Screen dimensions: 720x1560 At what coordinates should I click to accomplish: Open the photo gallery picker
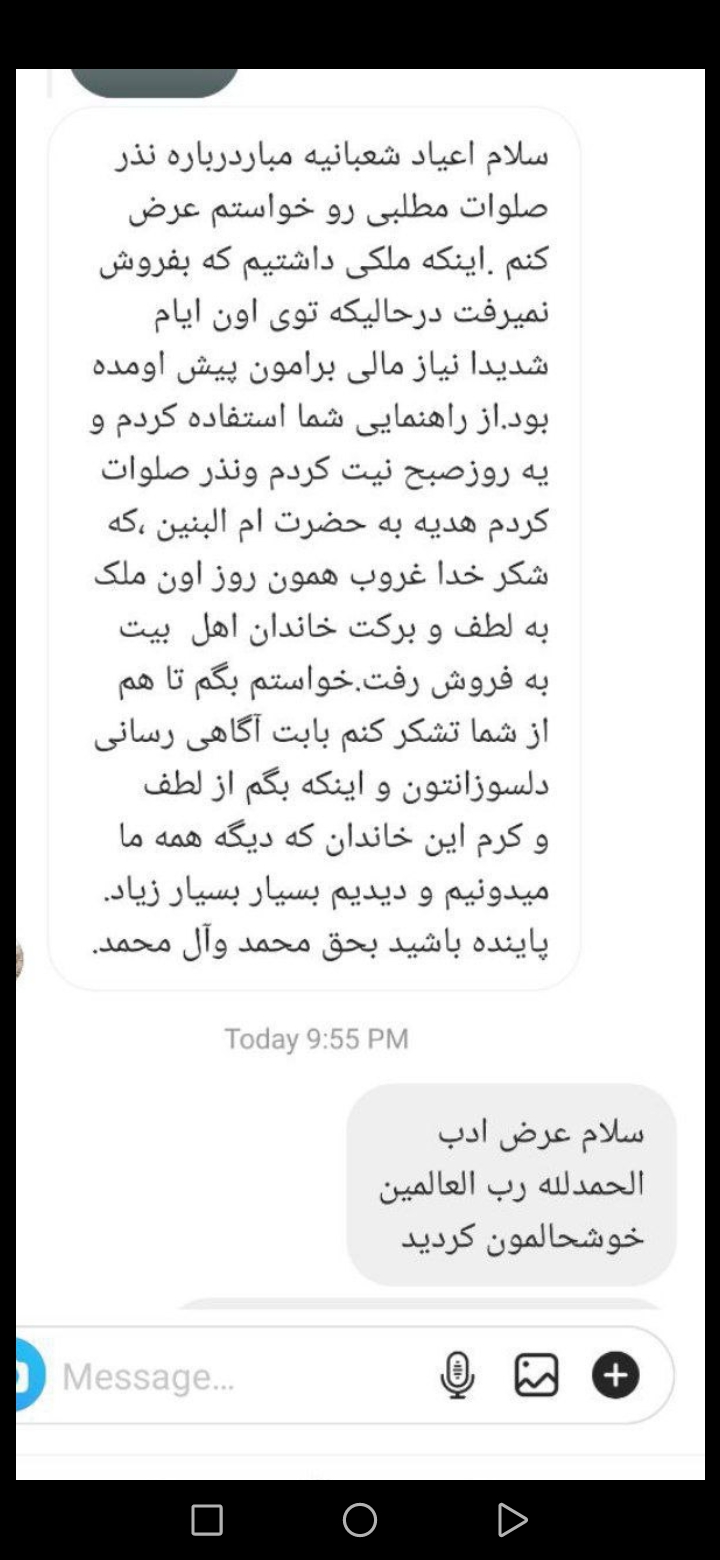point(536,1376)
